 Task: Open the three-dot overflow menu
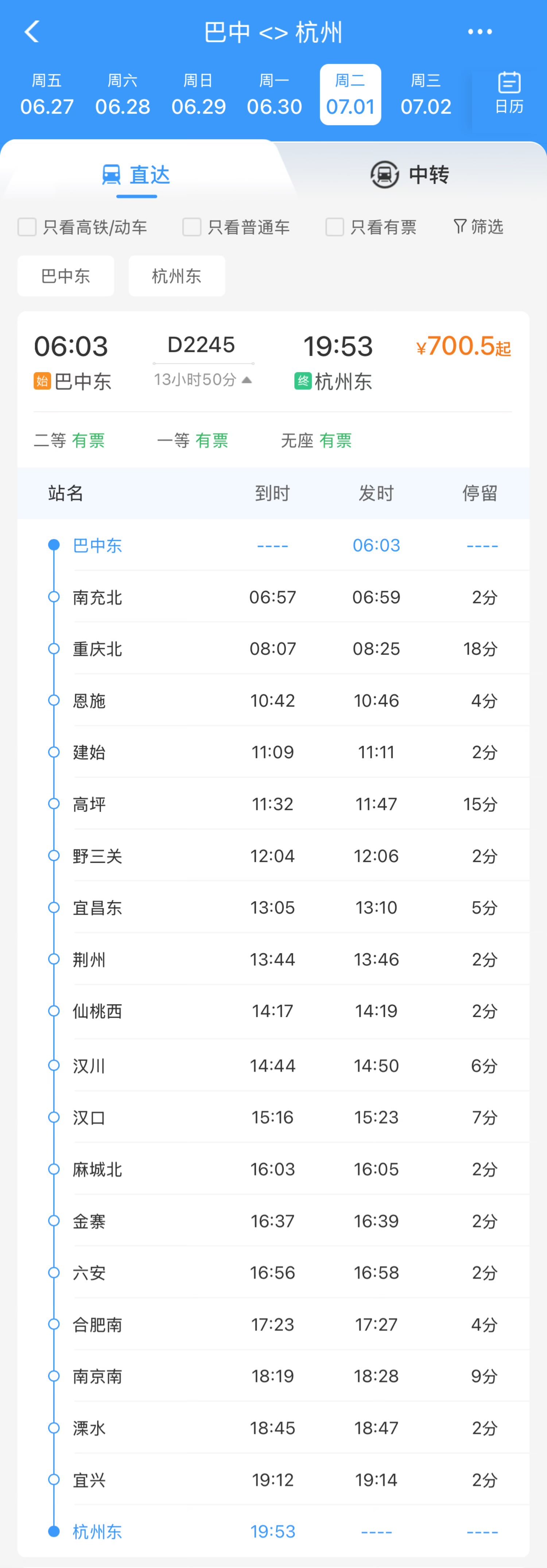(480, 32)
